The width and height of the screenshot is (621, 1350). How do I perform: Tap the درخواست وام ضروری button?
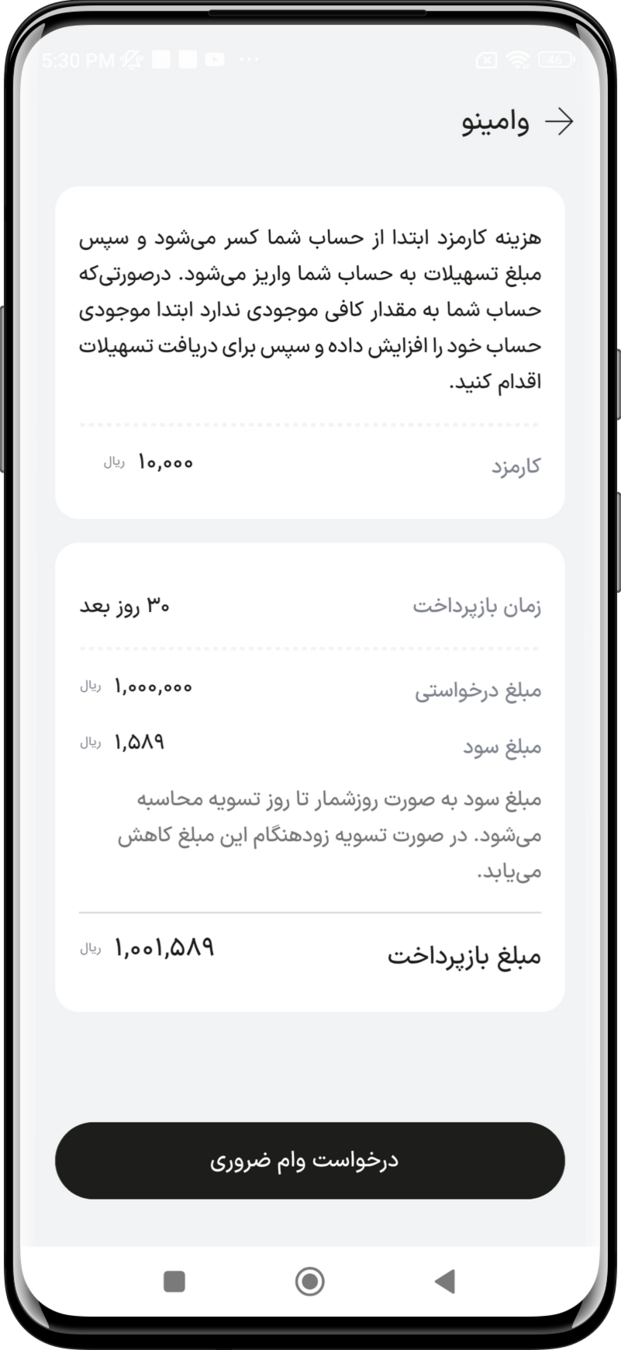[310, 1160]
